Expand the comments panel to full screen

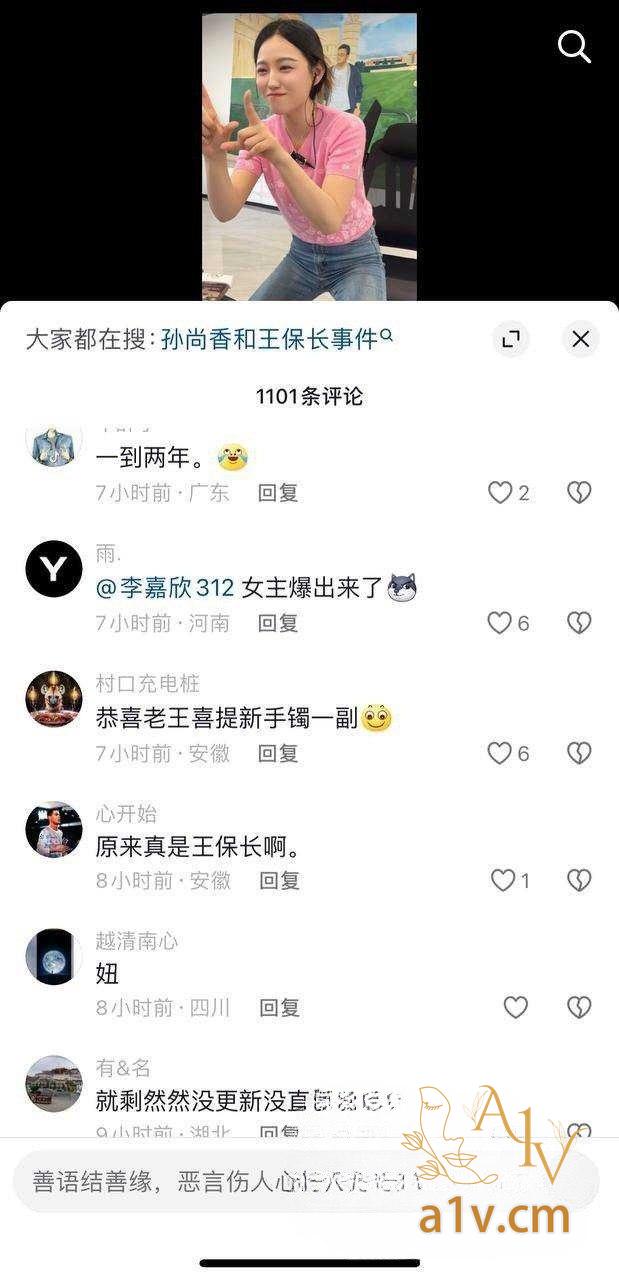511,339
